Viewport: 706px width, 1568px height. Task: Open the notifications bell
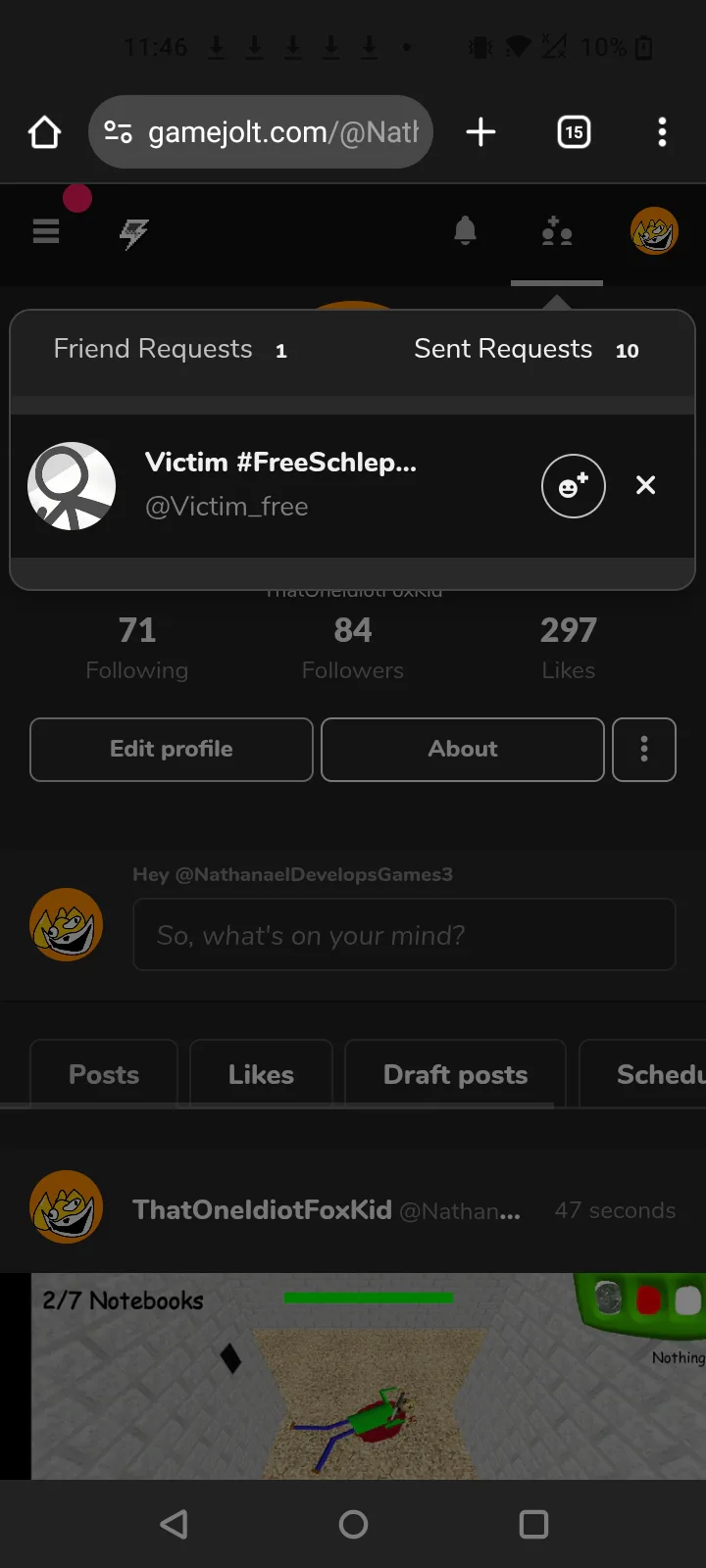[x=465, y=232]
